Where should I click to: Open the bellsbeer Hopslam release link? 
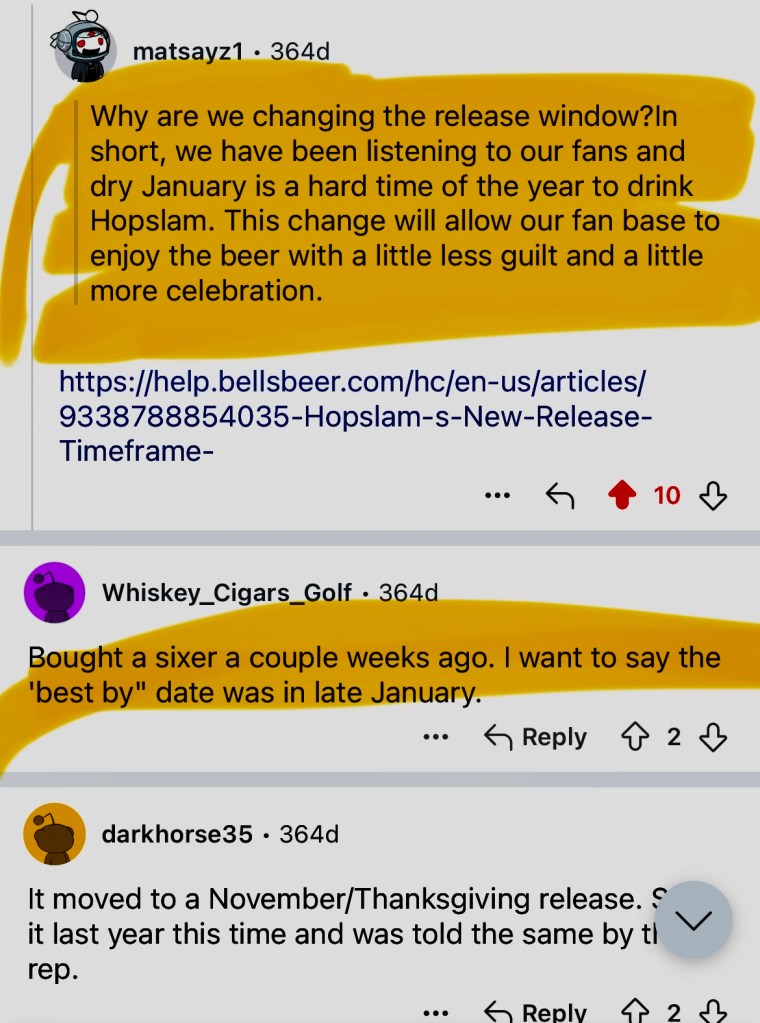355,415
